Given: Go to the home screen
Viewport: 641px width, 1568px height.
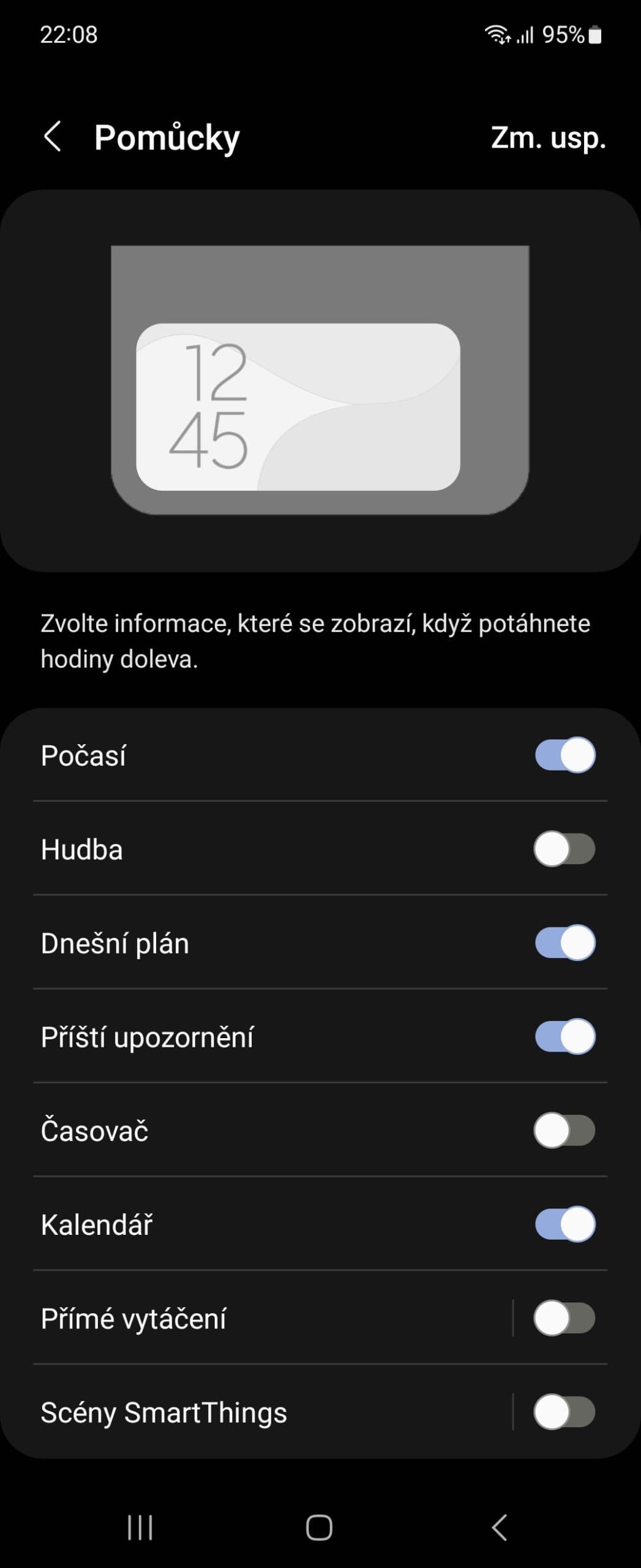Looking at the screenshot, I should click(x=319, y=1528).
